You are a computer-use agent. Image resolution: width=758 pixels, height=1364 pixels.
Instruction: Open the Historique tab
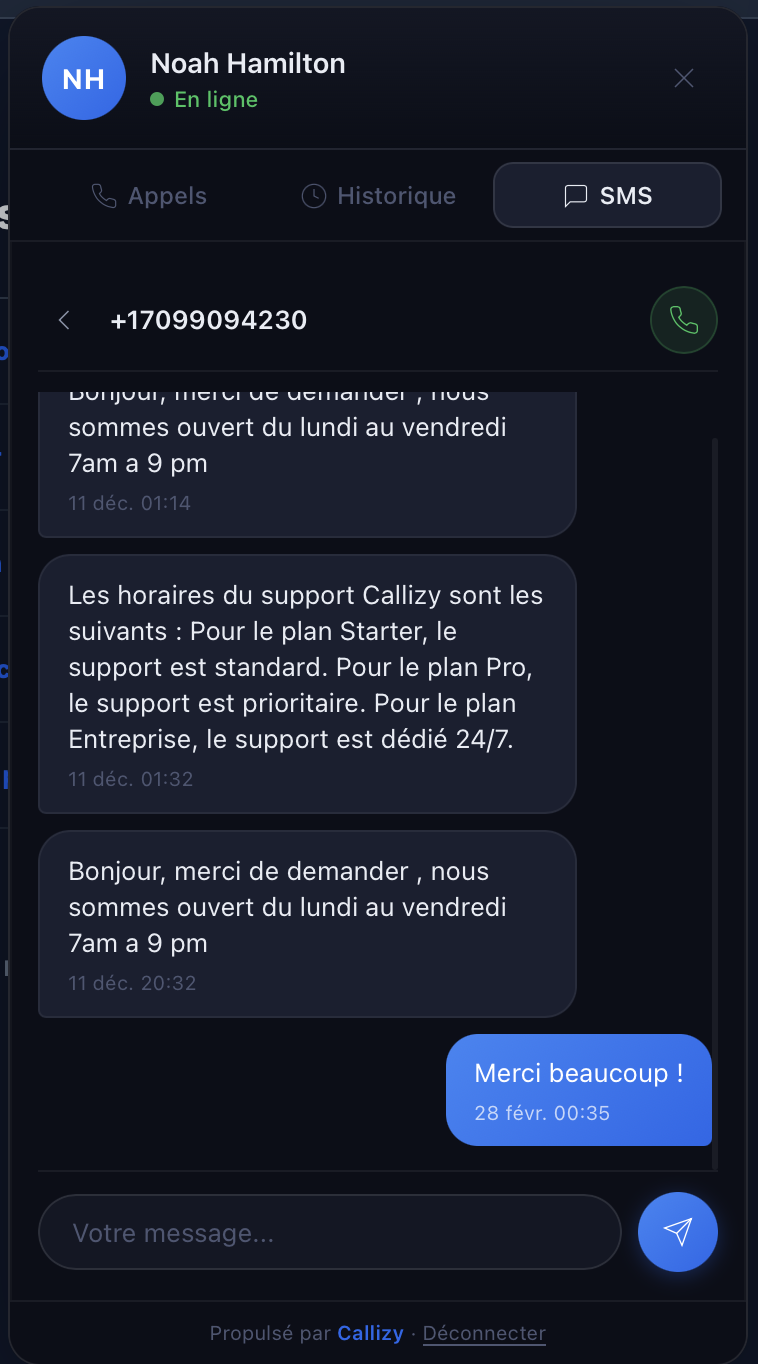point(379,196)
